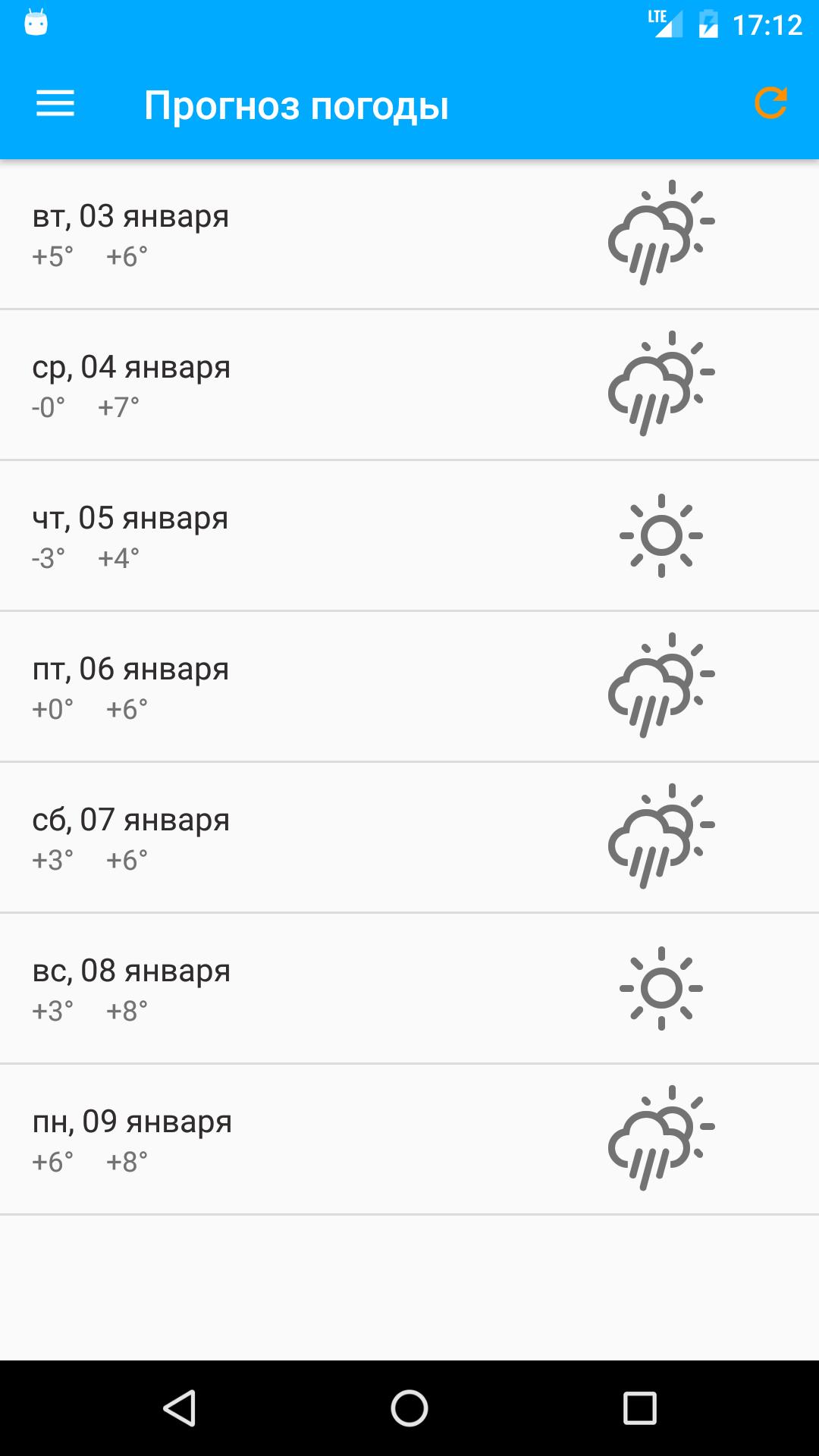Select the ср, 04 января row

pyautogui.click(x=409, y=384)
